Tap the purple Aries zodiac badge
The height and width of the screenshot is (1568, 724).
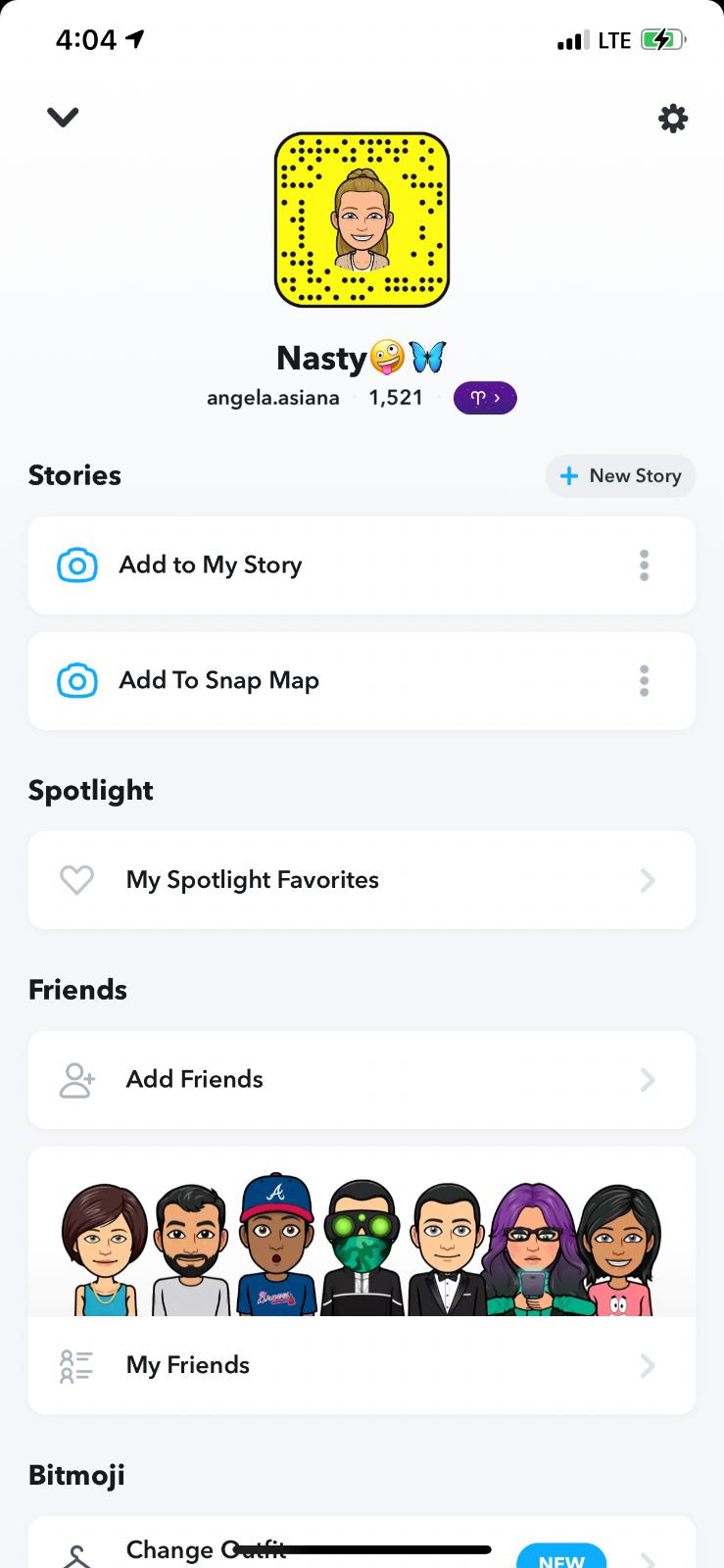point(485,398)
